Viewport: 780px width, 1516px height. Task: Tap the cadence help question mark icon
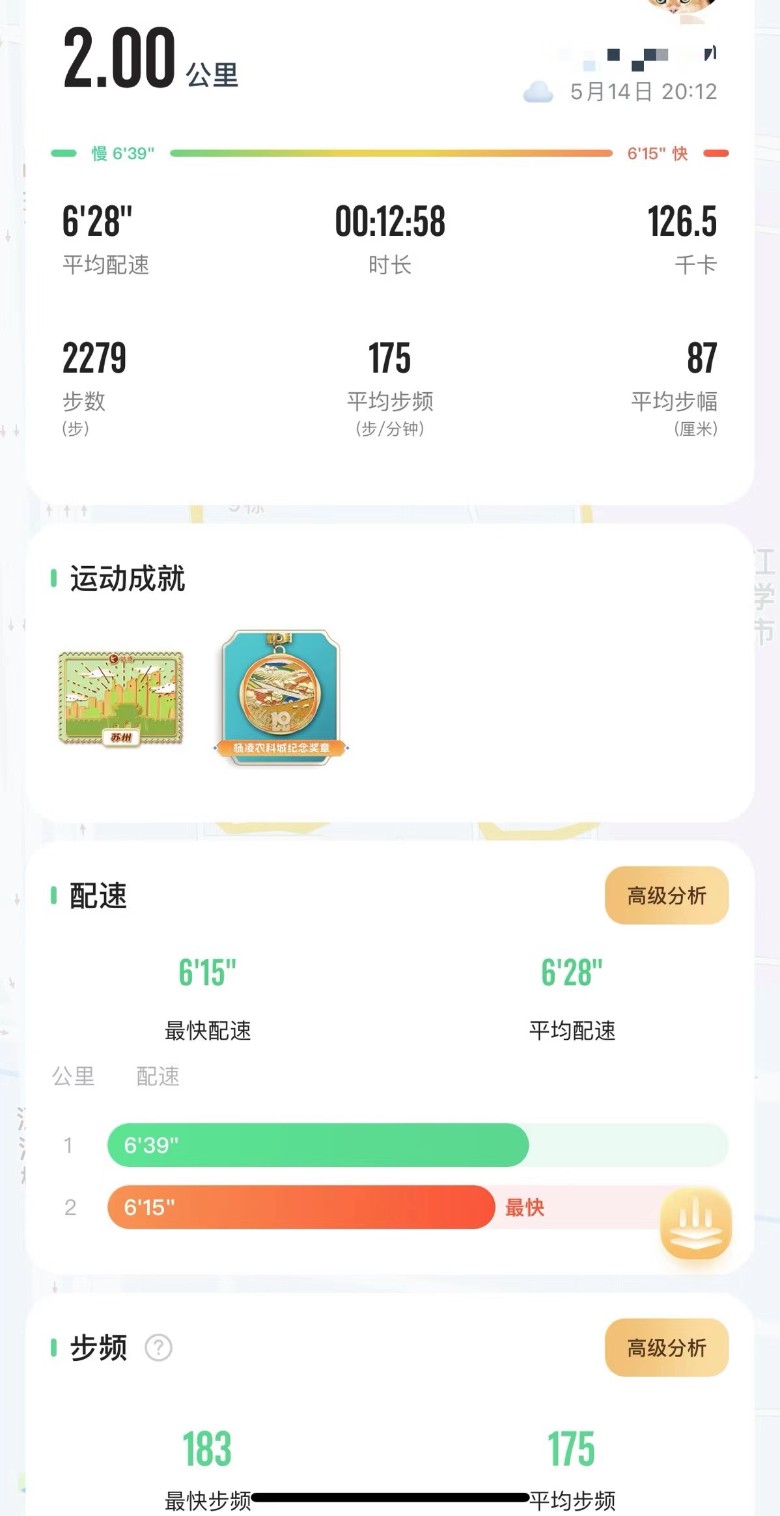158,1348
